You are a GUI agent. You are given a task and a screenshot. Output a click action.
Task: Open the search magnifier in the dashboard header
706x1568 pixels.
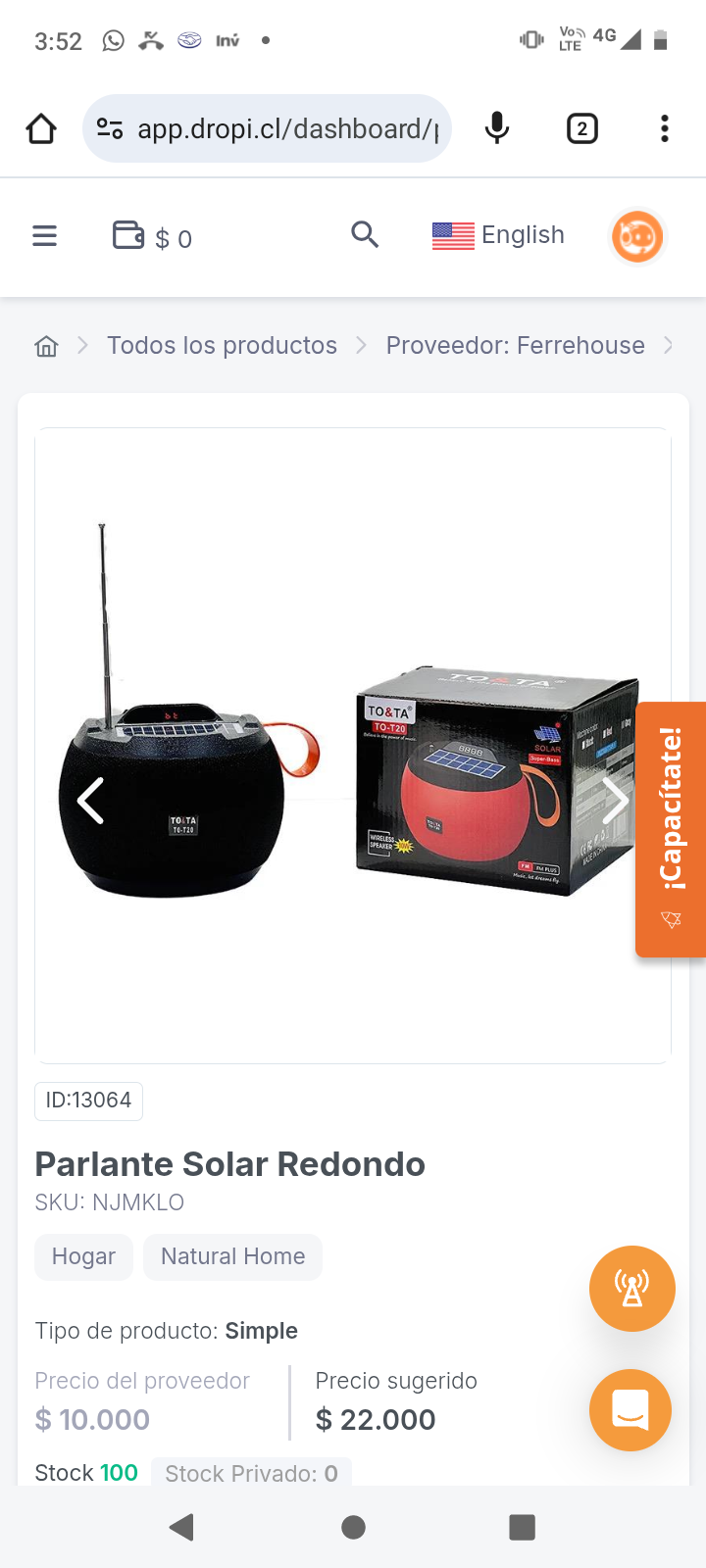click(x=365, y=235)
